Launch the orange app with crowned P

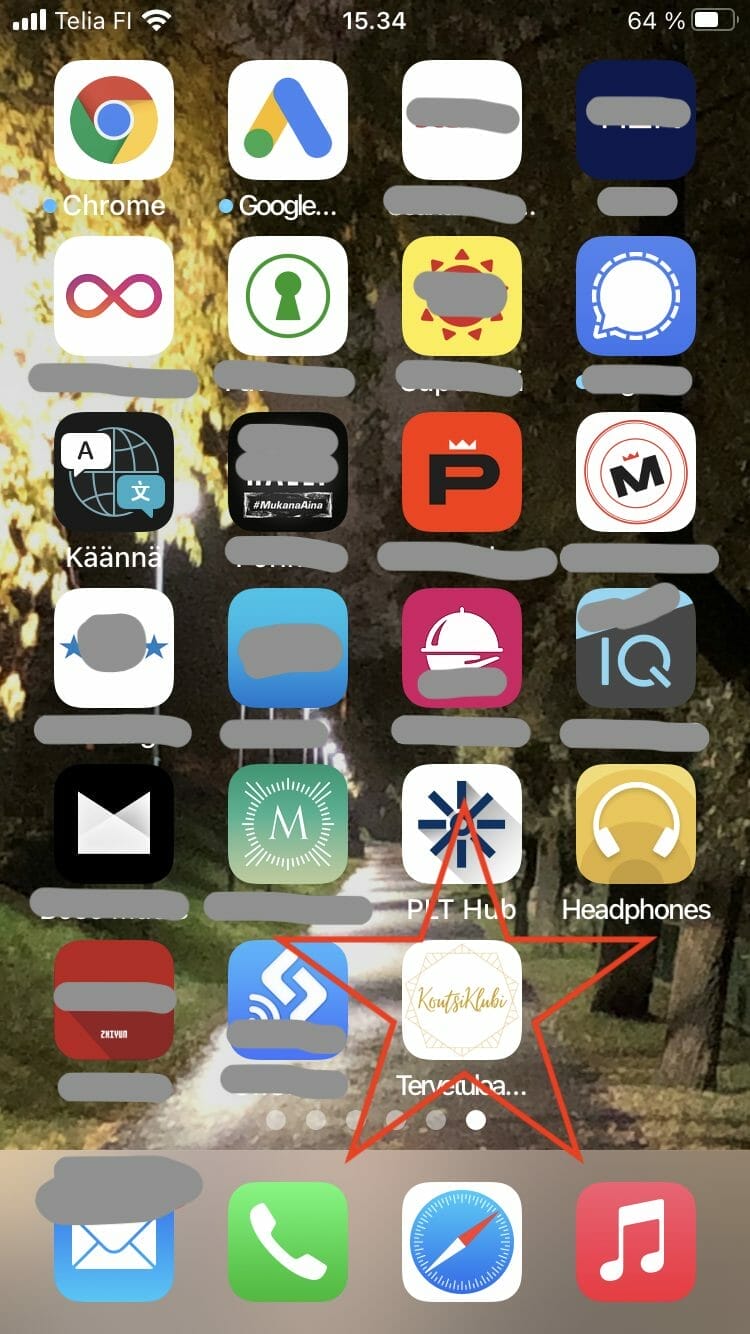(461, 472)
